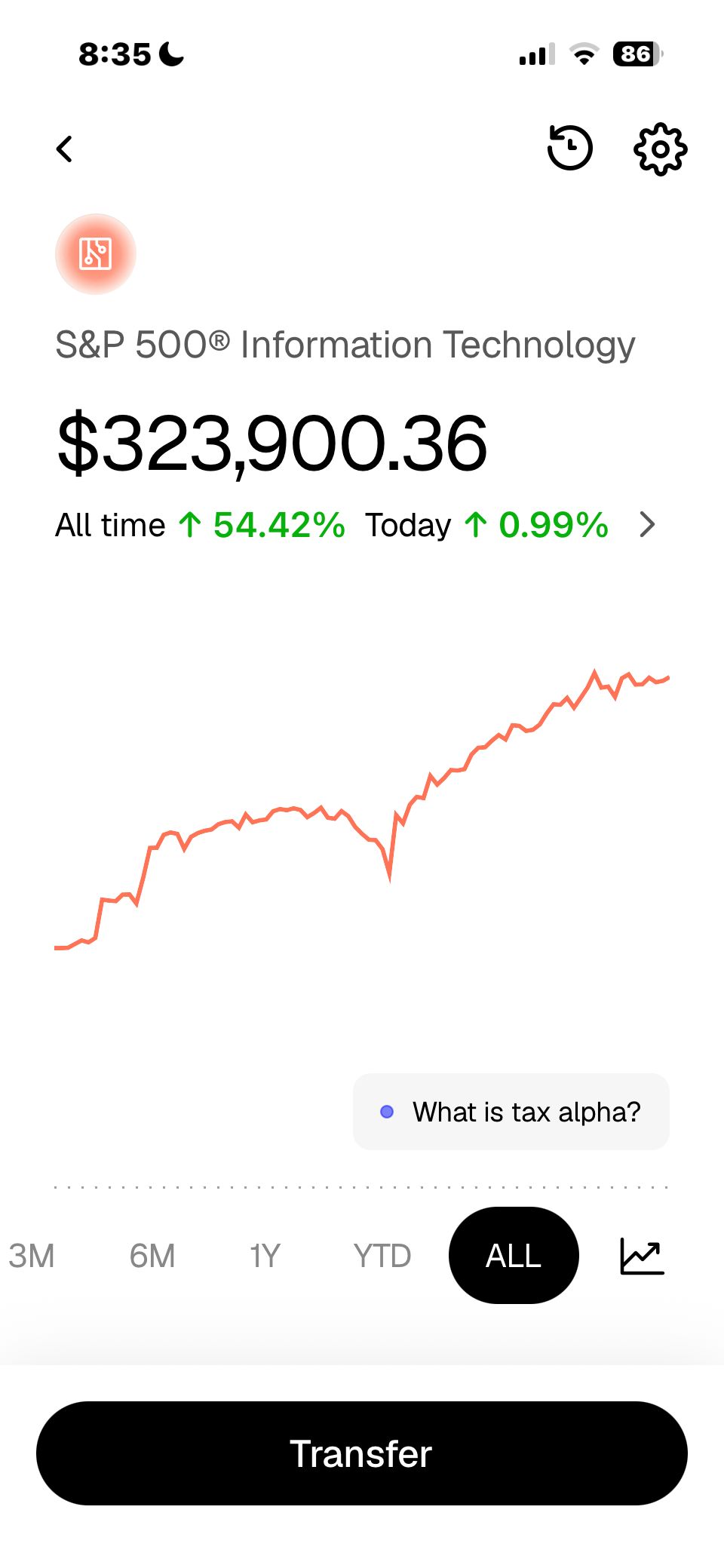This screenshot has width=724, height=1568.
Task: Select the ALL time range
Action: tap(514, 1256)
